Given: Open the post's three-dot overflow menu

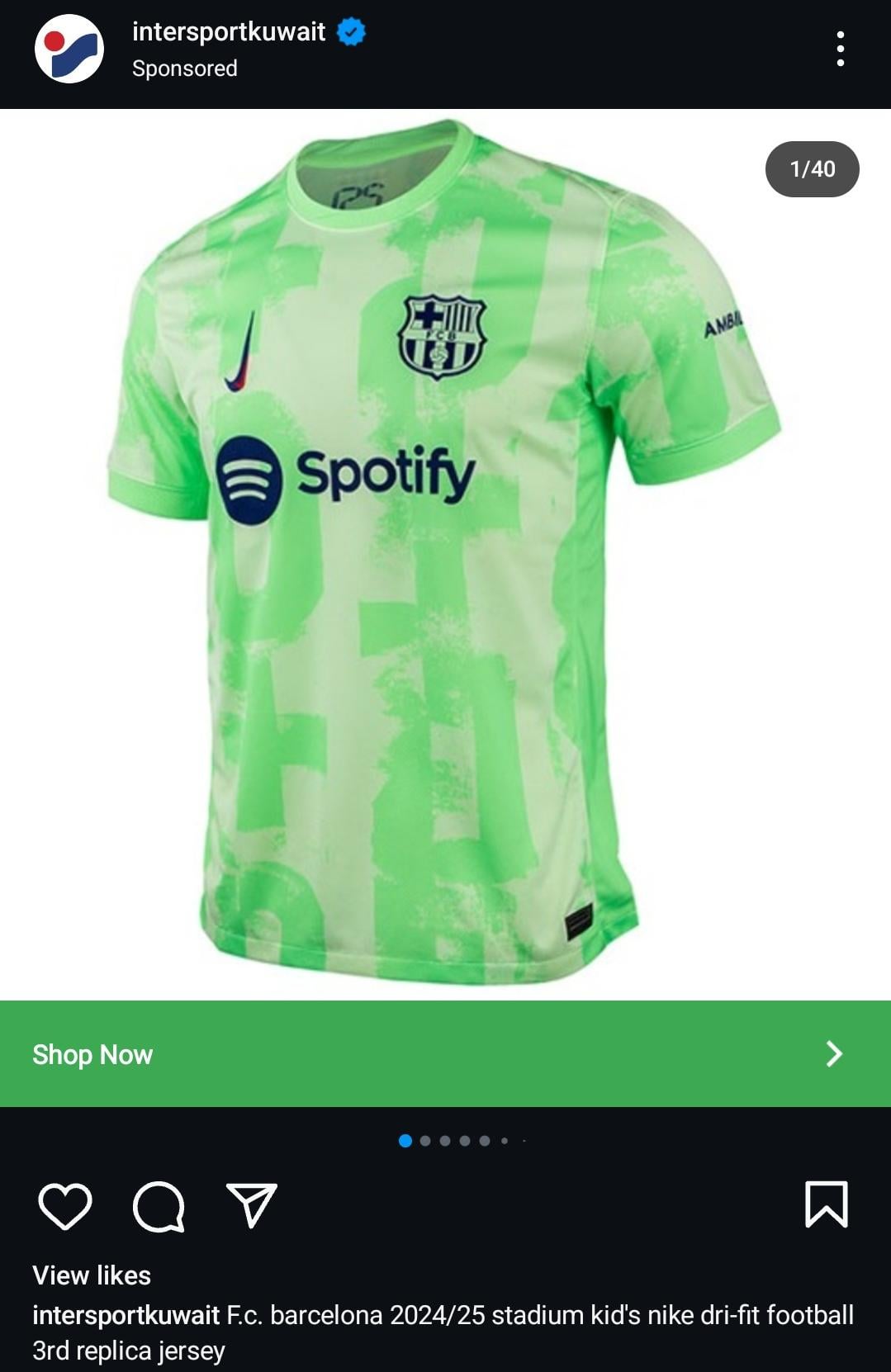Looking at the screenshot, I should (x=840, y=49).
